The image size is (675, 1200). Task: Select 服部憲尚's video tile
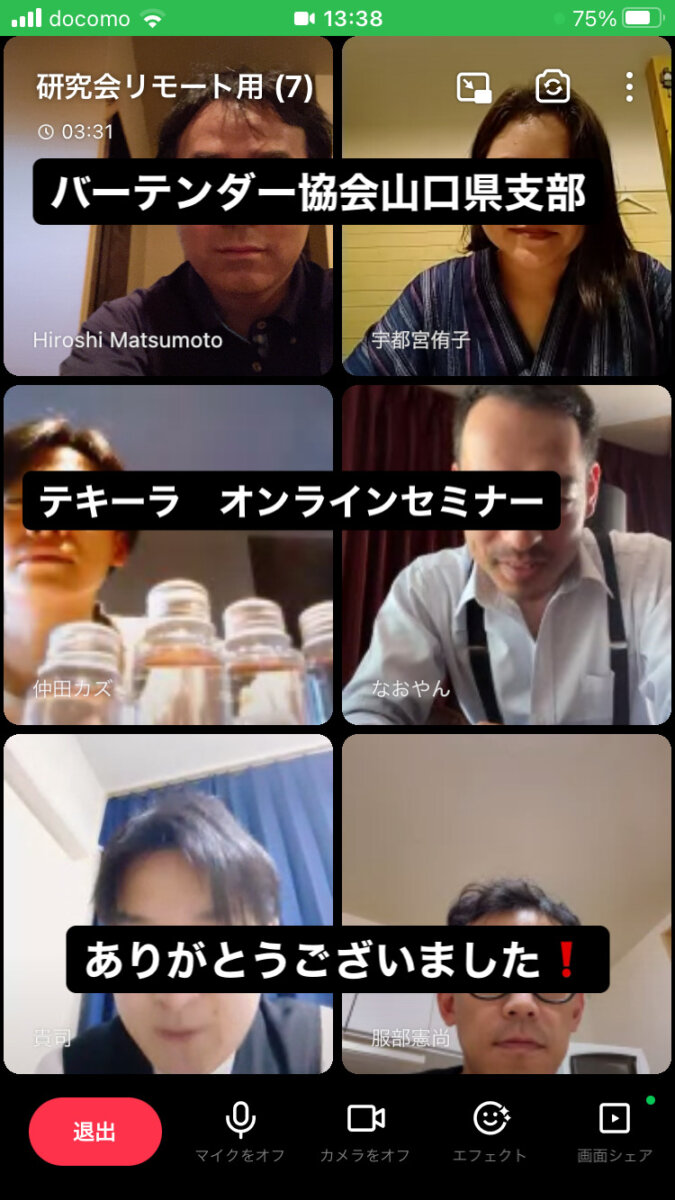(507, 904)
